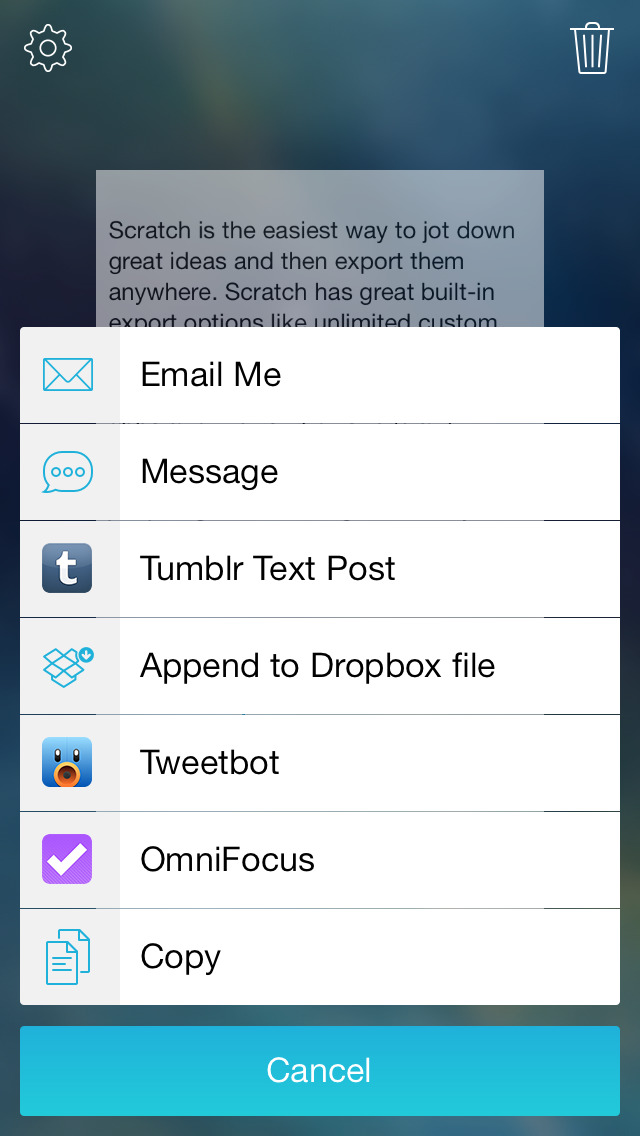Choose Email Me export option
Viewport: 640px width, 1136px height.
[320, 375]
